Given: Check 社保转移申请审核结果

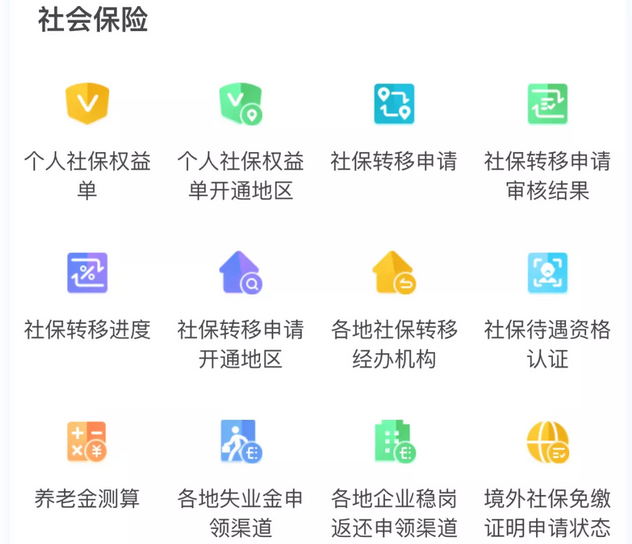Looking at the screenshot, I should [547, 104].
